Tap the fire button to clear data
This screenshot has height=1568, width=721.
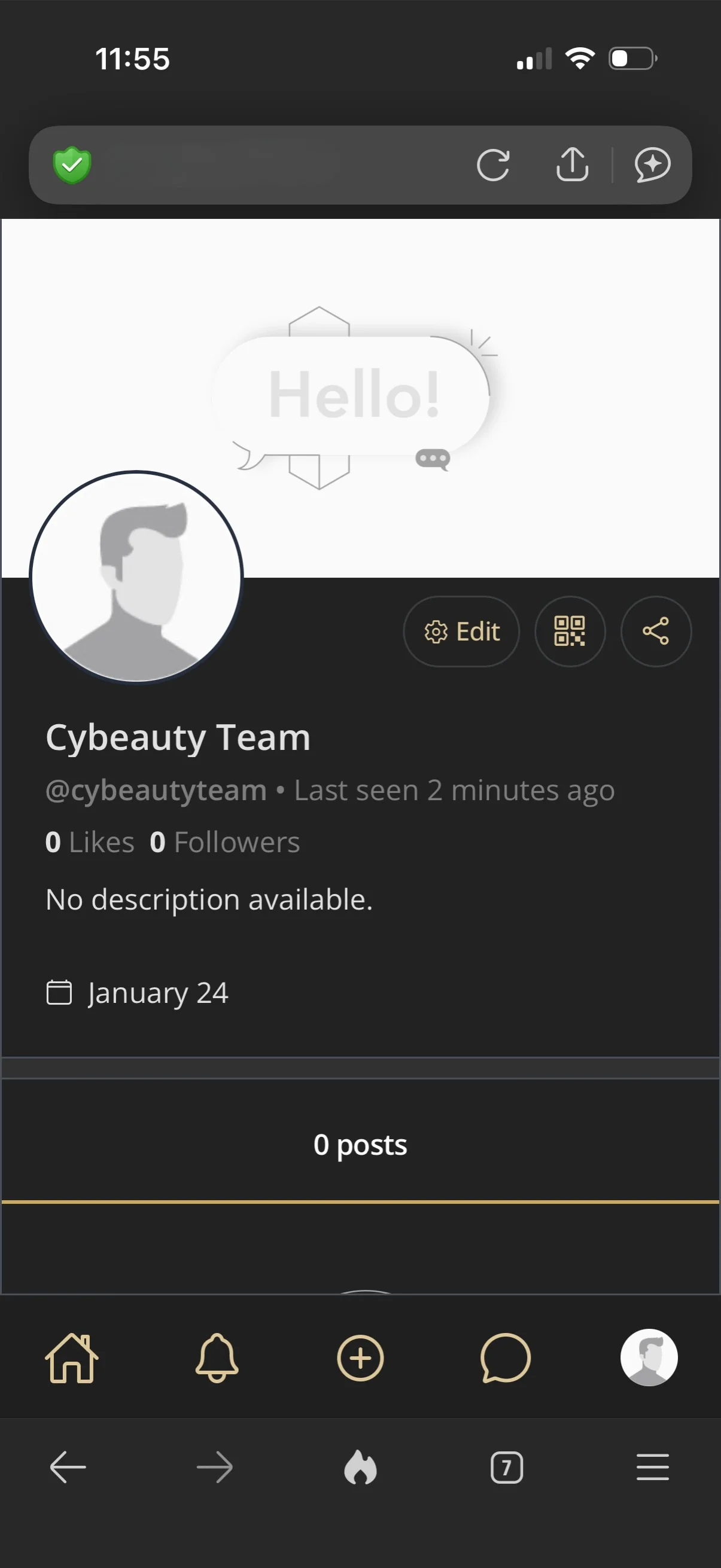[360, 1468]
